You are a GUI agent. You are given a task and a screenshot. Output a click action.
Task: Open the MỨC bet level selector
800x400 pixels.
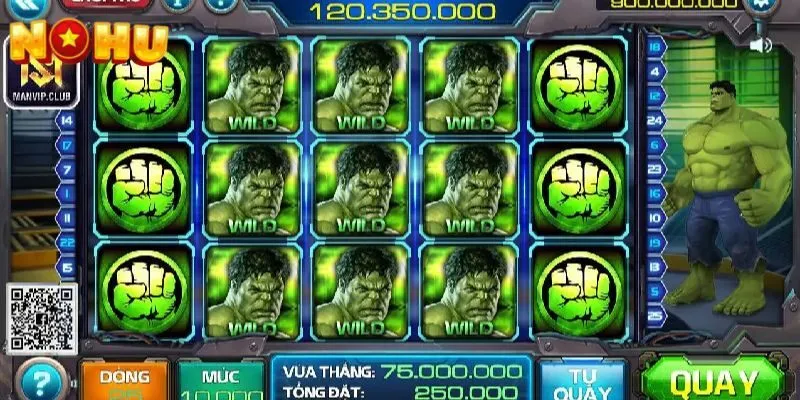[220, 381]
